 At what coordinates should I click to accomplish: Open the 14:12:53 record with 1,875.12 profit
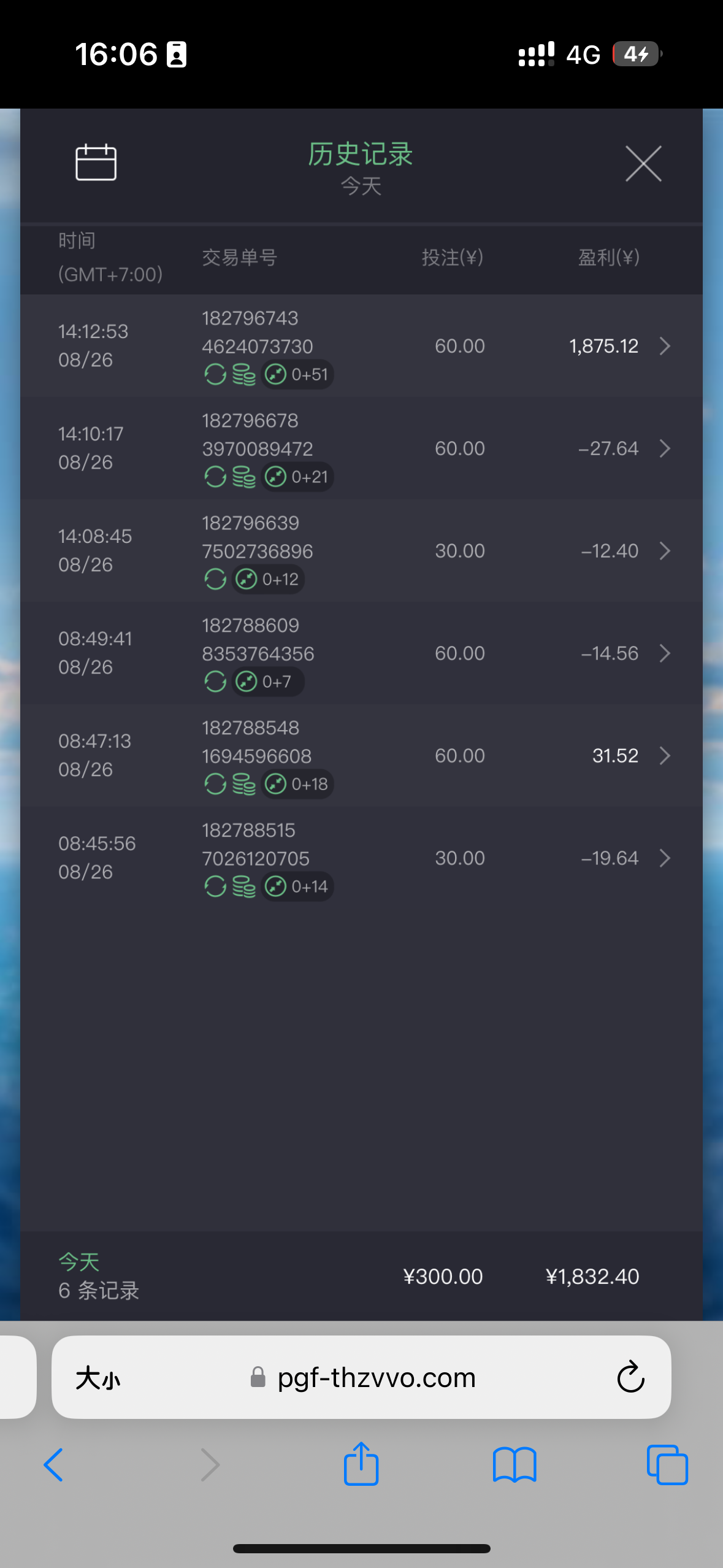pyautogui.click(x=665, y=346)
